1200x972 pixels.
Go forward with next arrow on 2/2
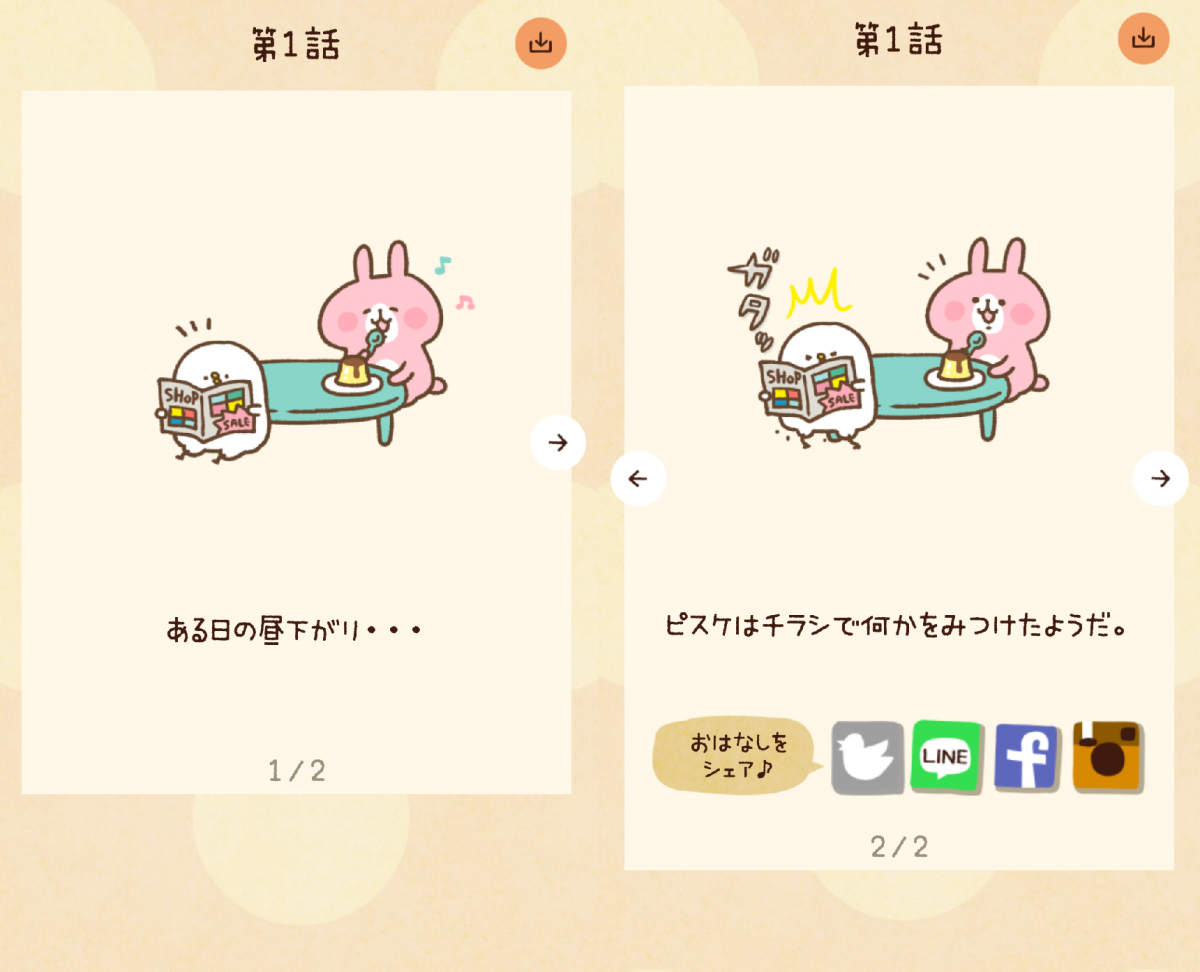click(x=1160, y=478)
